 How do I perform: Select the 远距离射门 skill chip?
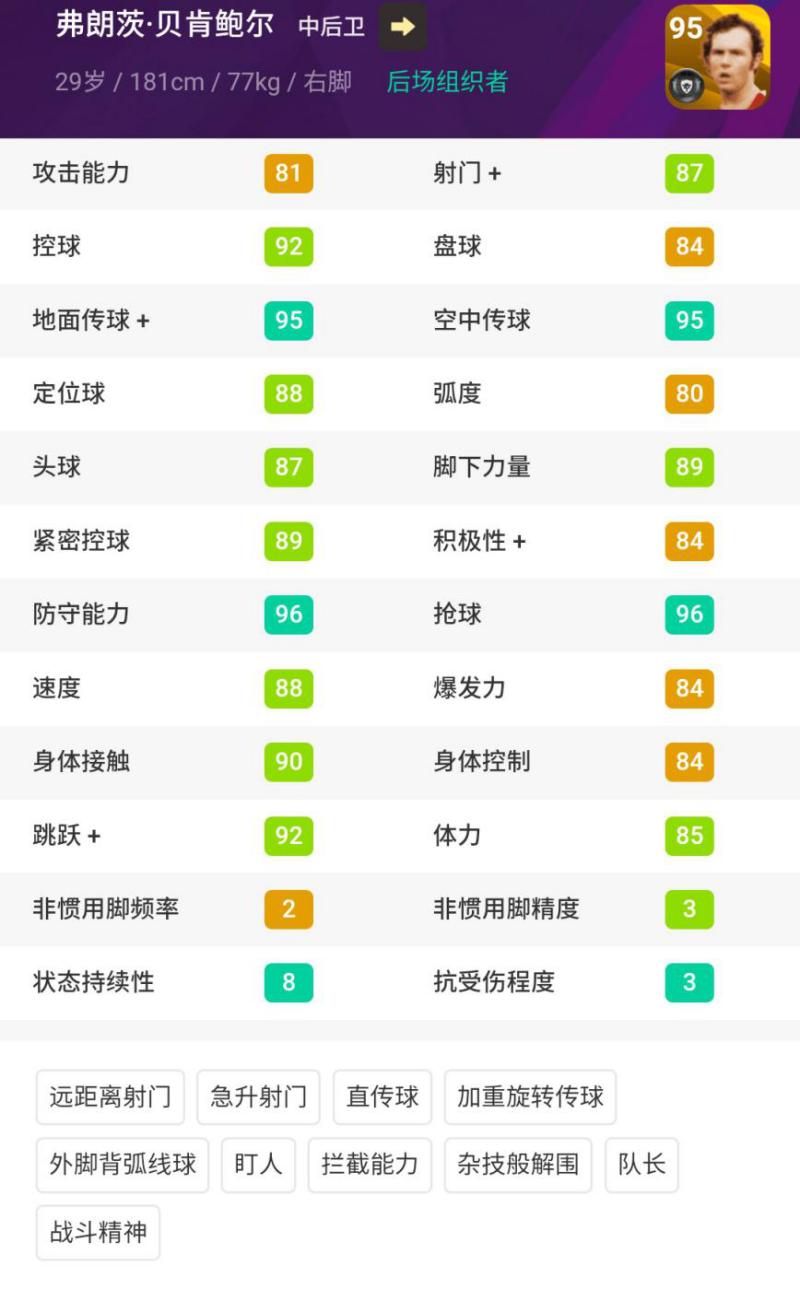pos(110,1097)
